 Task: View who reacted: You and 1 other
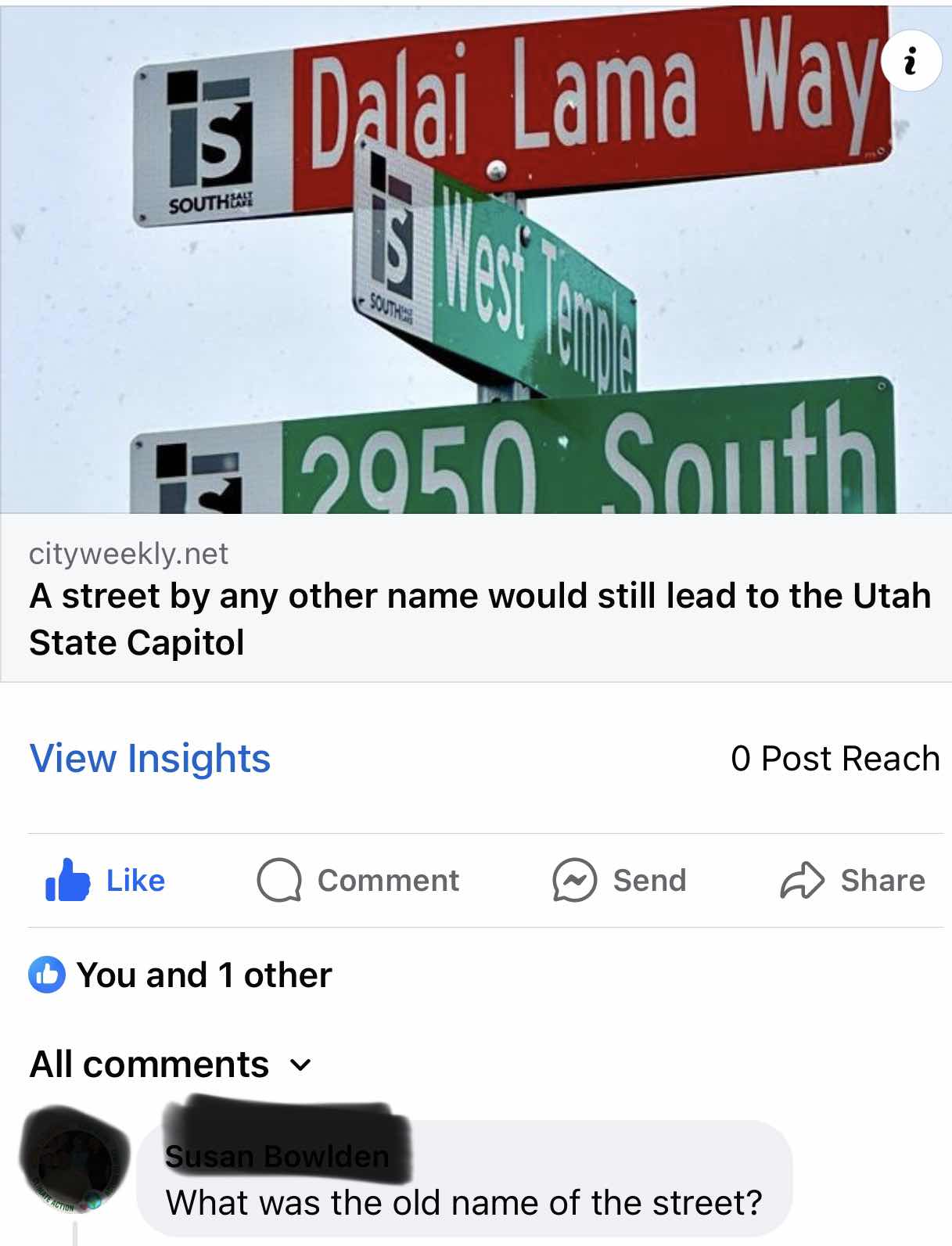[181, 975]
